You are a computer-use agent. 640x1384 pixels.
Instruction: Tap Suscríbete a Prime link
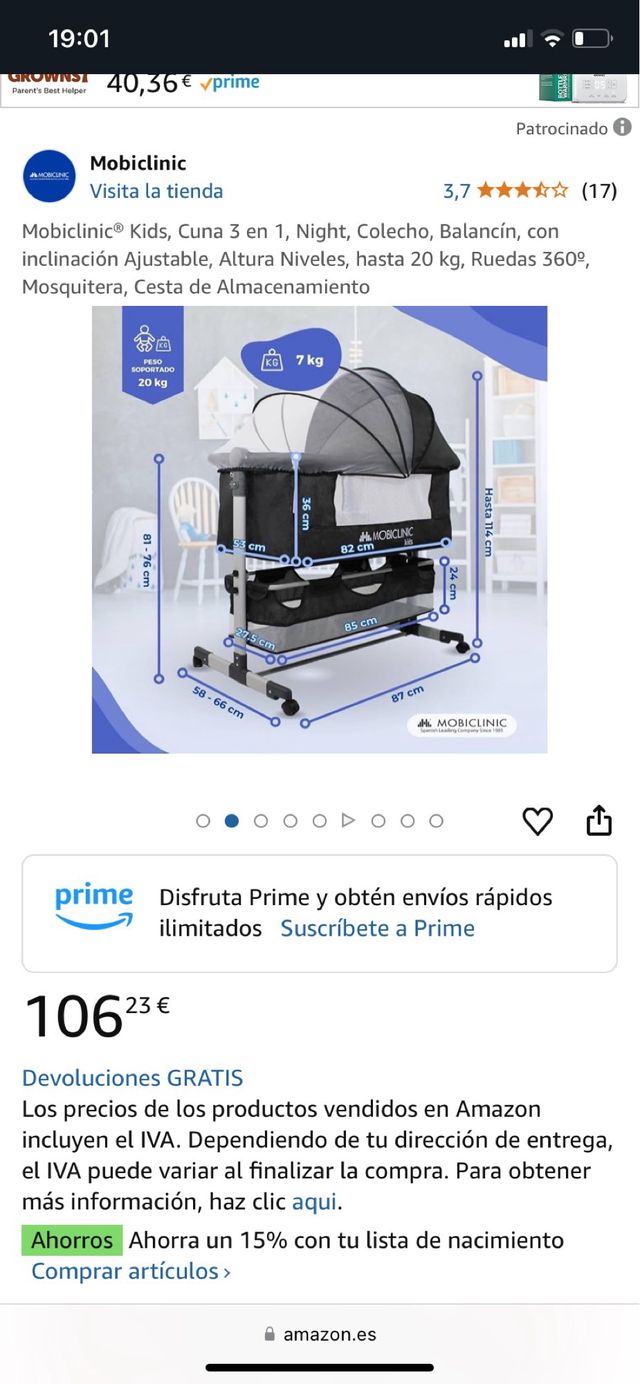[x=377, y=928]
